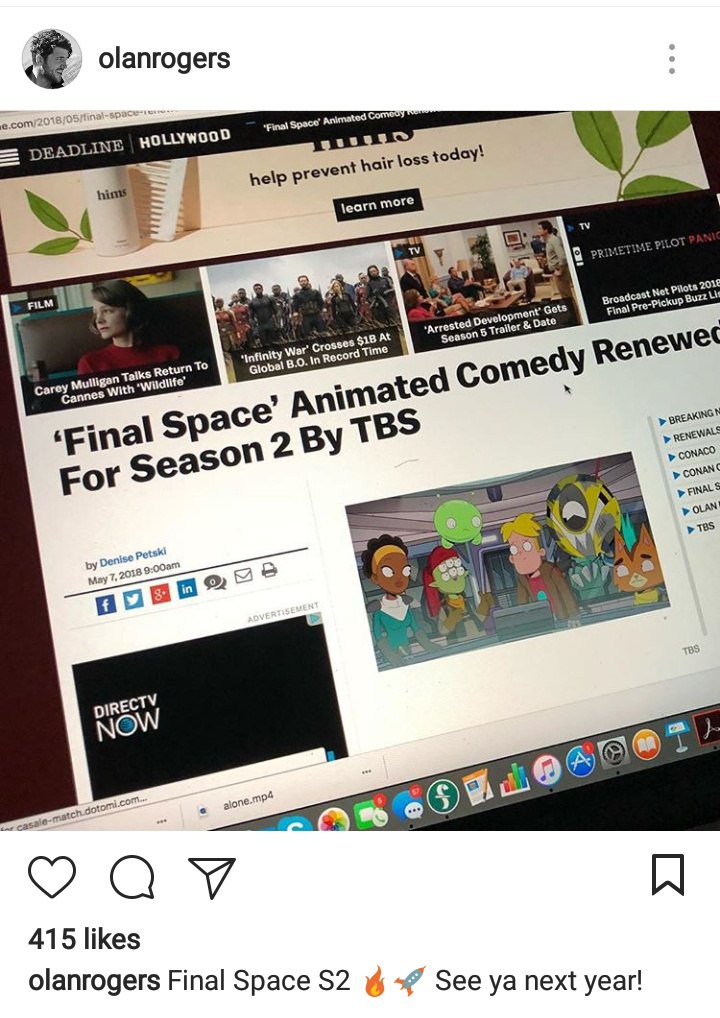The image size is (720, 1018).
Task: Open the post overflow menu
Action: tap(672, 59)
